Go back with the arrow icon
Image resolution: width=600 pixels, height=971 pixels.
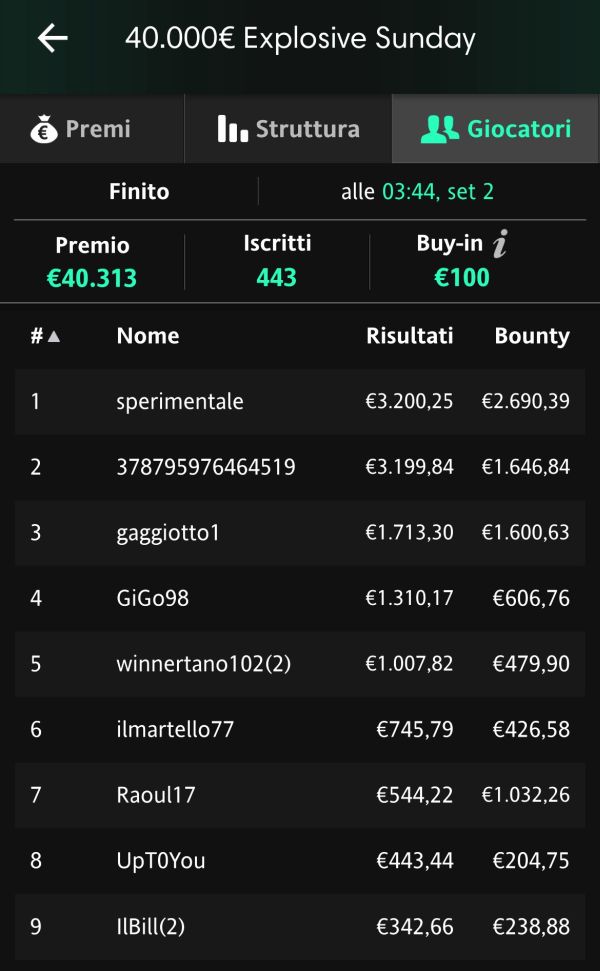pos(53,38)
